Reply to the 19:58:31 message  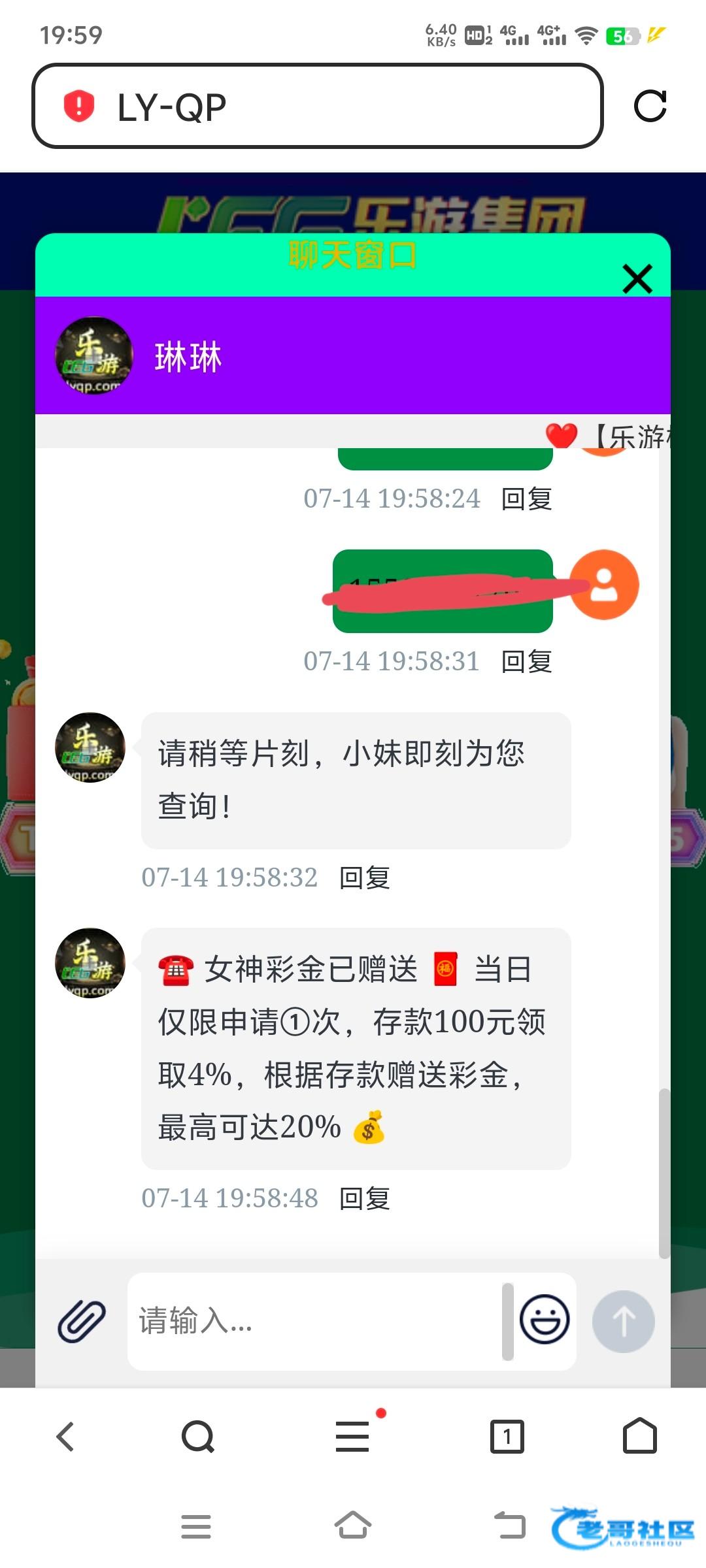[x=527, y=662]
